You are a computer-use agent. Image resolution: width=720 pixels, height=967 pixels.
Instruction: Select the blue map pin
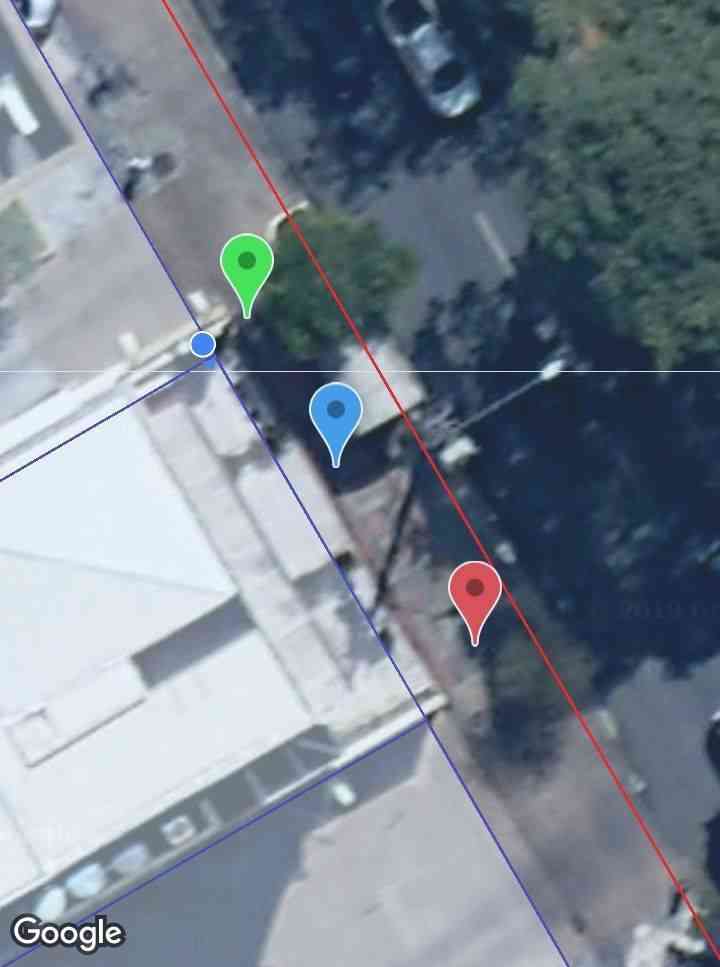pyautogui.click(x=336, y=413)
